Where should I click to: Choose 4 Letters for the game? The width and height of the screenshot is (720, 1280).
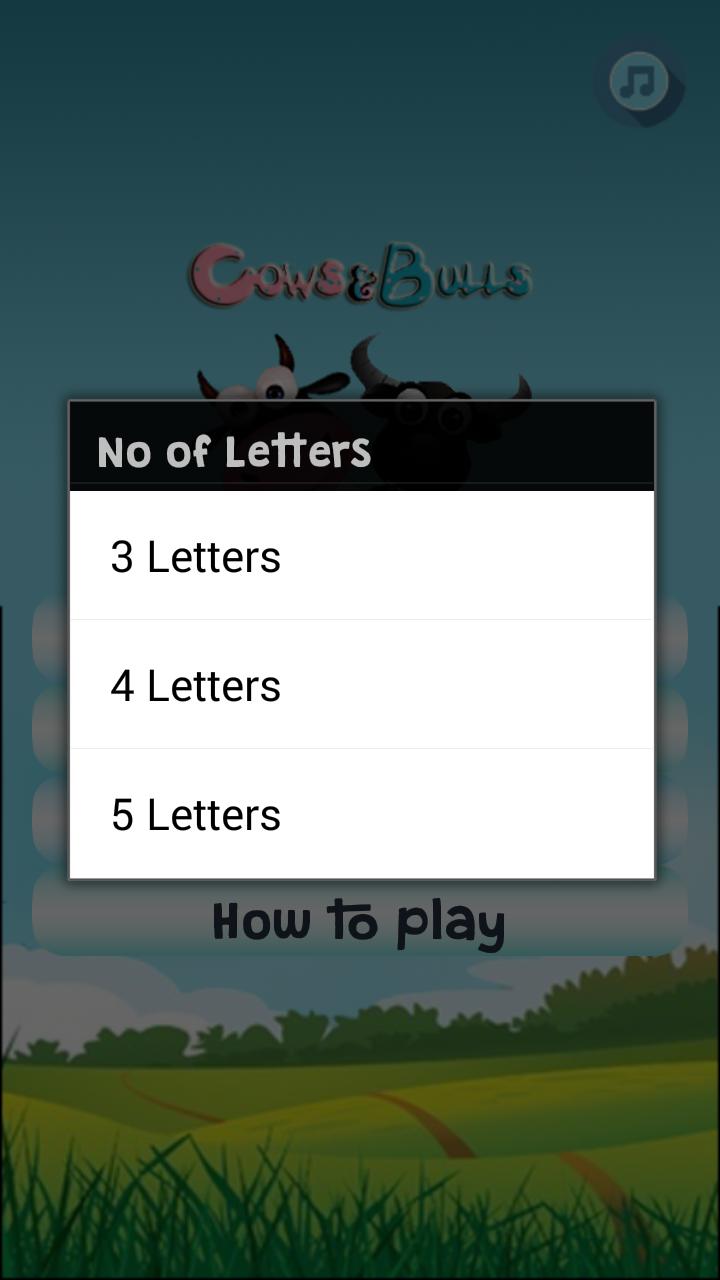(360, 685)
